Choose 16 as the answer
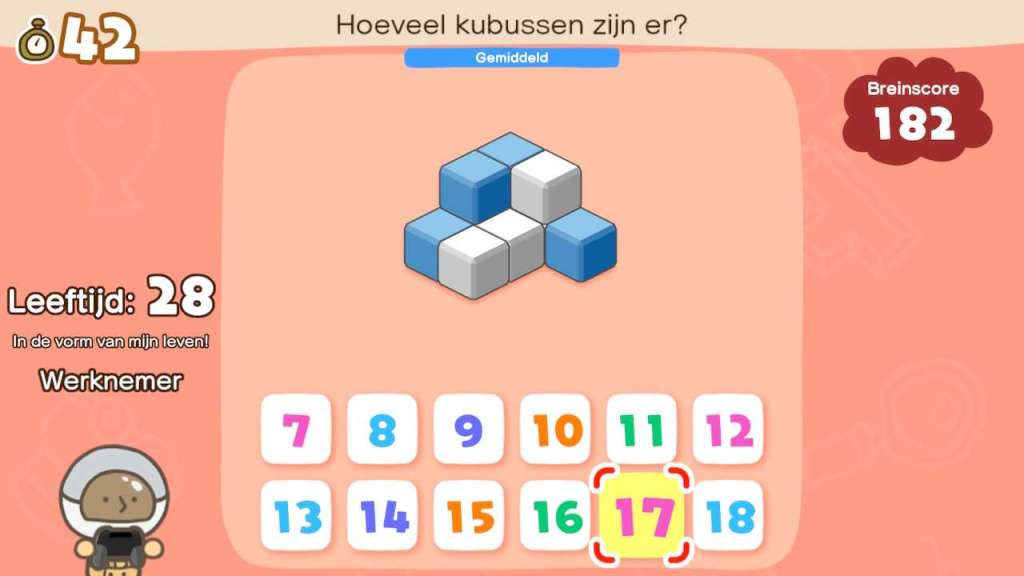The height and width of the screenshot is (576, 1024). (555, 516)
